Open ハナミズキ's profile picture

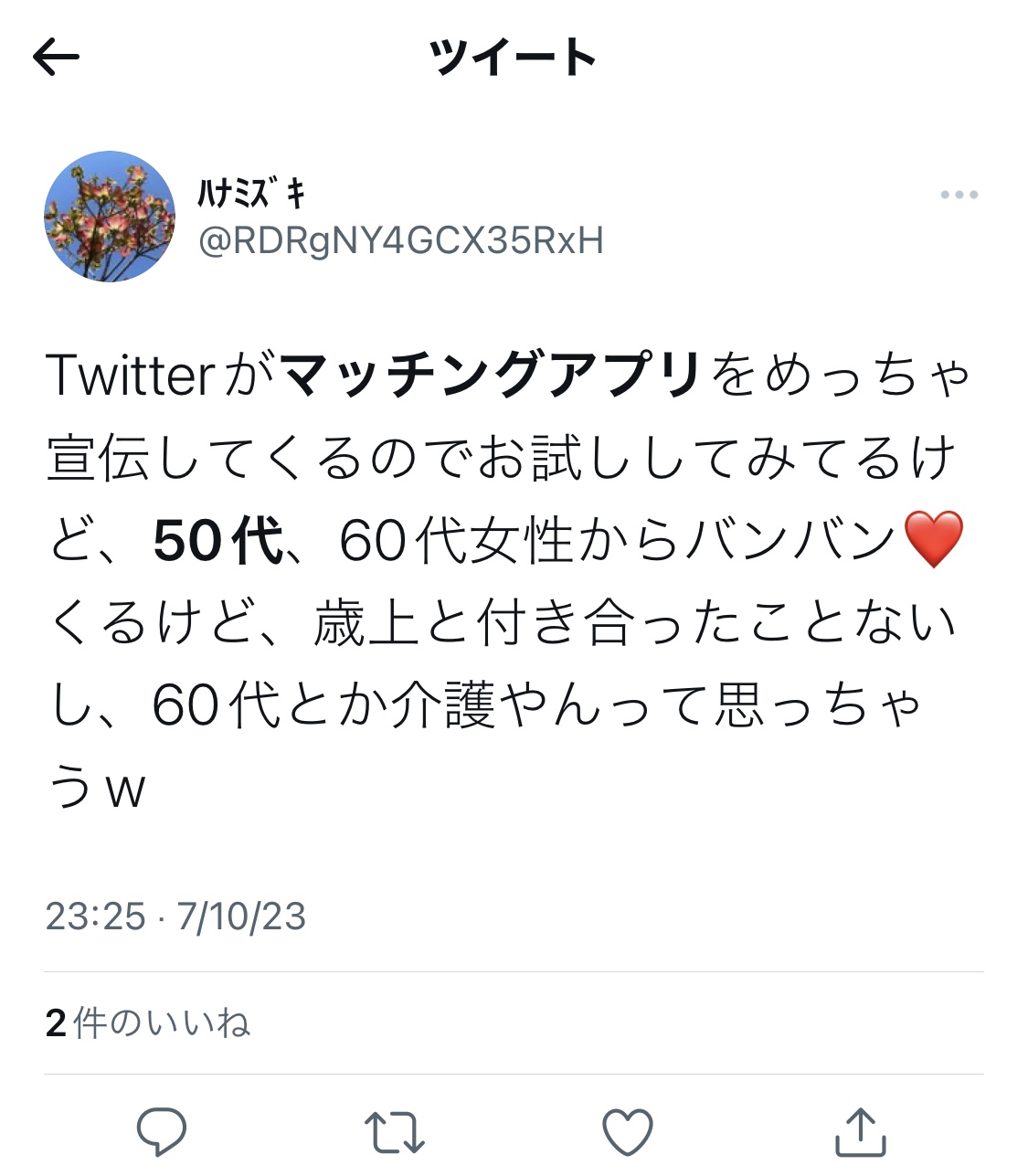pos(110,217)
